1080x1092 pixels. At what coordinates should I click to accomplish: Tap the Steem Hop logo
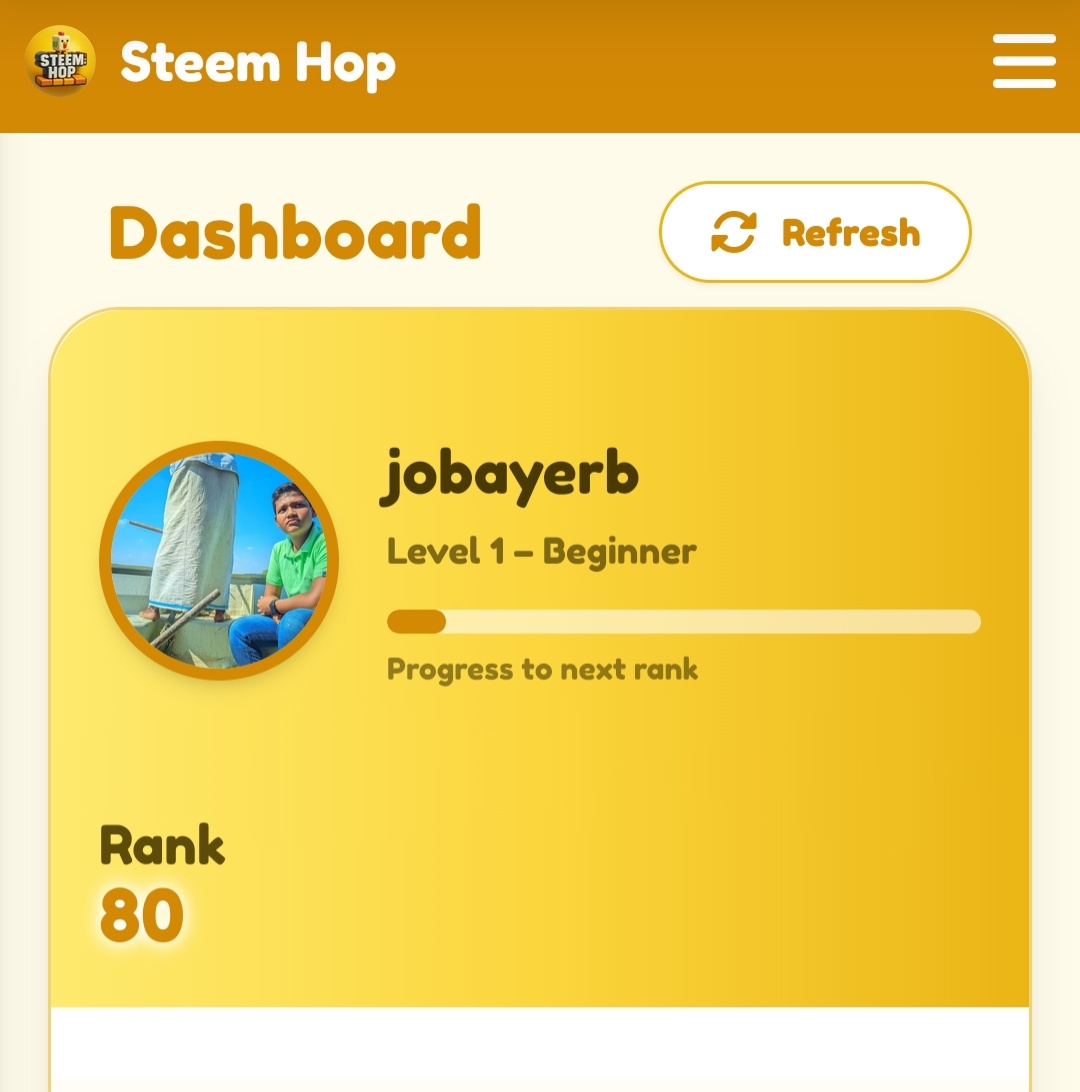(x=61, y=61)
